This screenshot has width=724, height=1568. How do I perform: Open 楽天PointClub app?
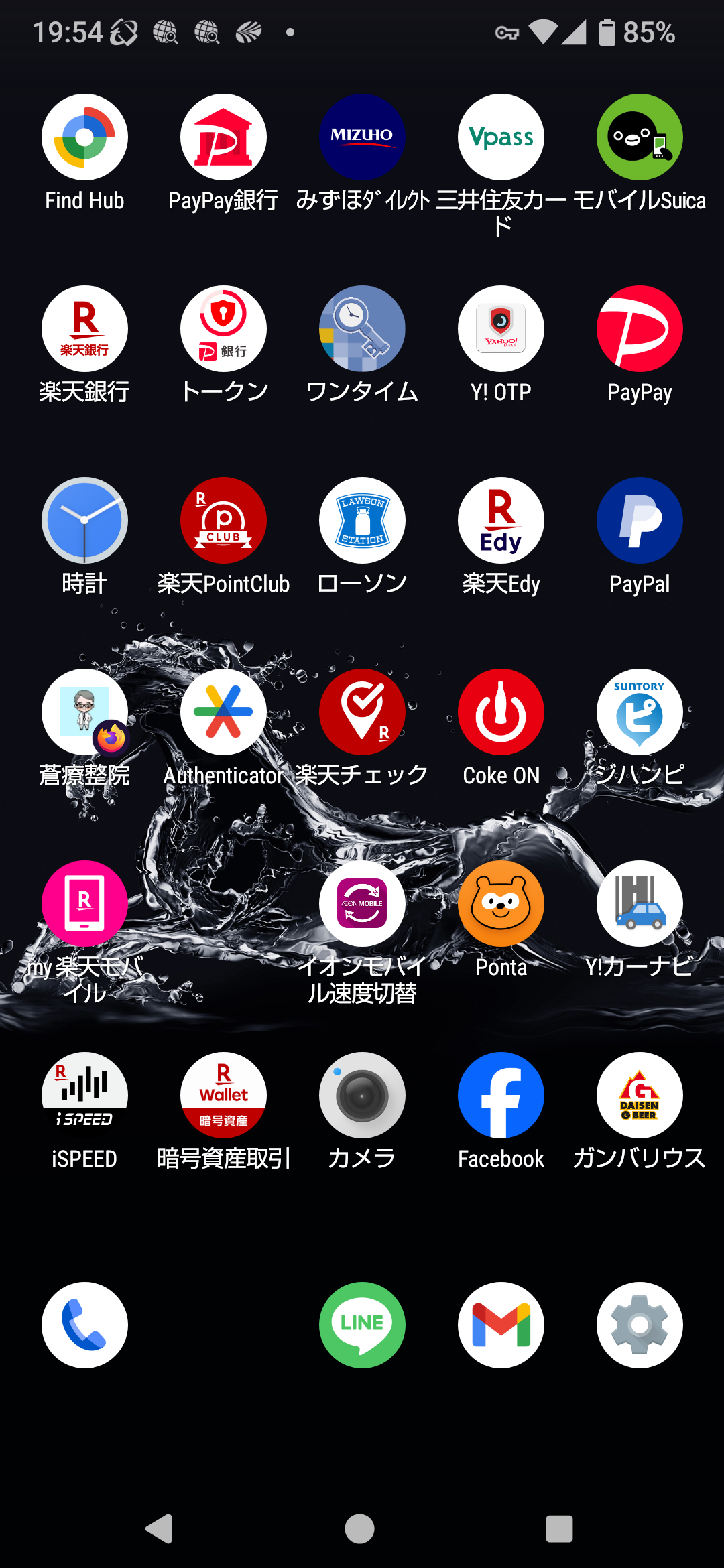[223, 521]
